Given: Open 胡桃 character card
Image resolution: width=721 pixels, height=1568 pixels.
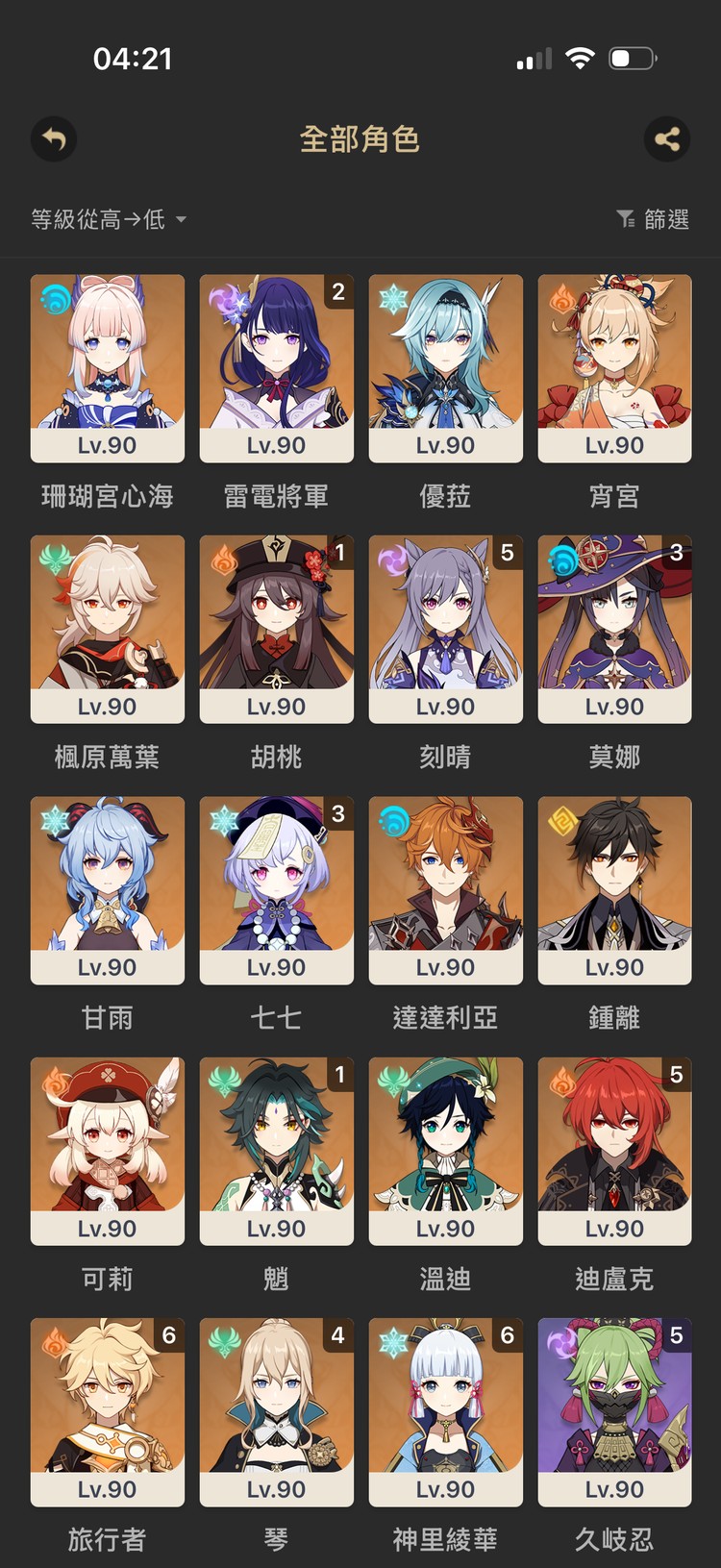Looking at the screenshot, I should 277,629.
